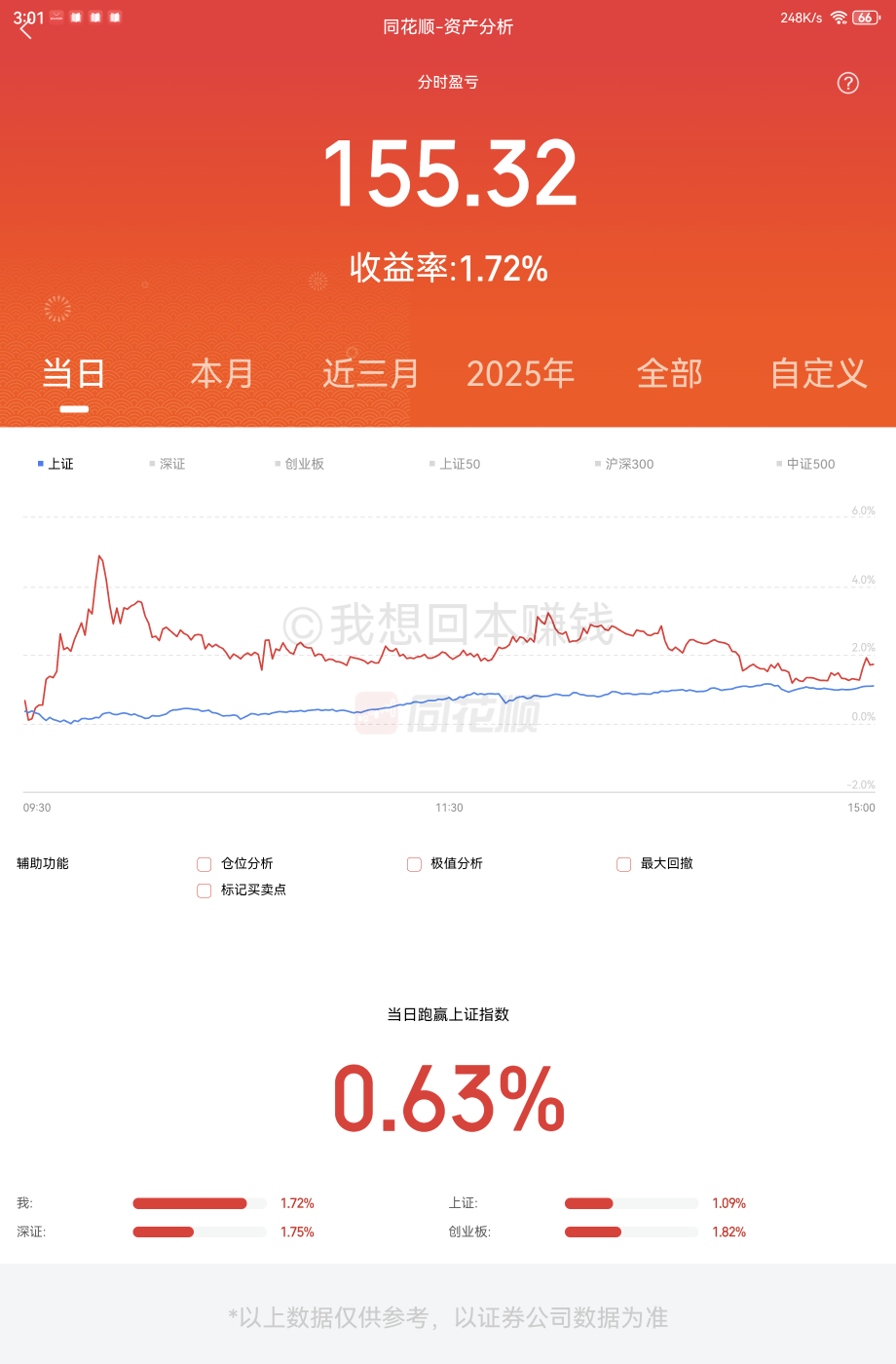Go back using the top-left arrow
Viewport: 896px width, 1364px height.
coord(26,30)
